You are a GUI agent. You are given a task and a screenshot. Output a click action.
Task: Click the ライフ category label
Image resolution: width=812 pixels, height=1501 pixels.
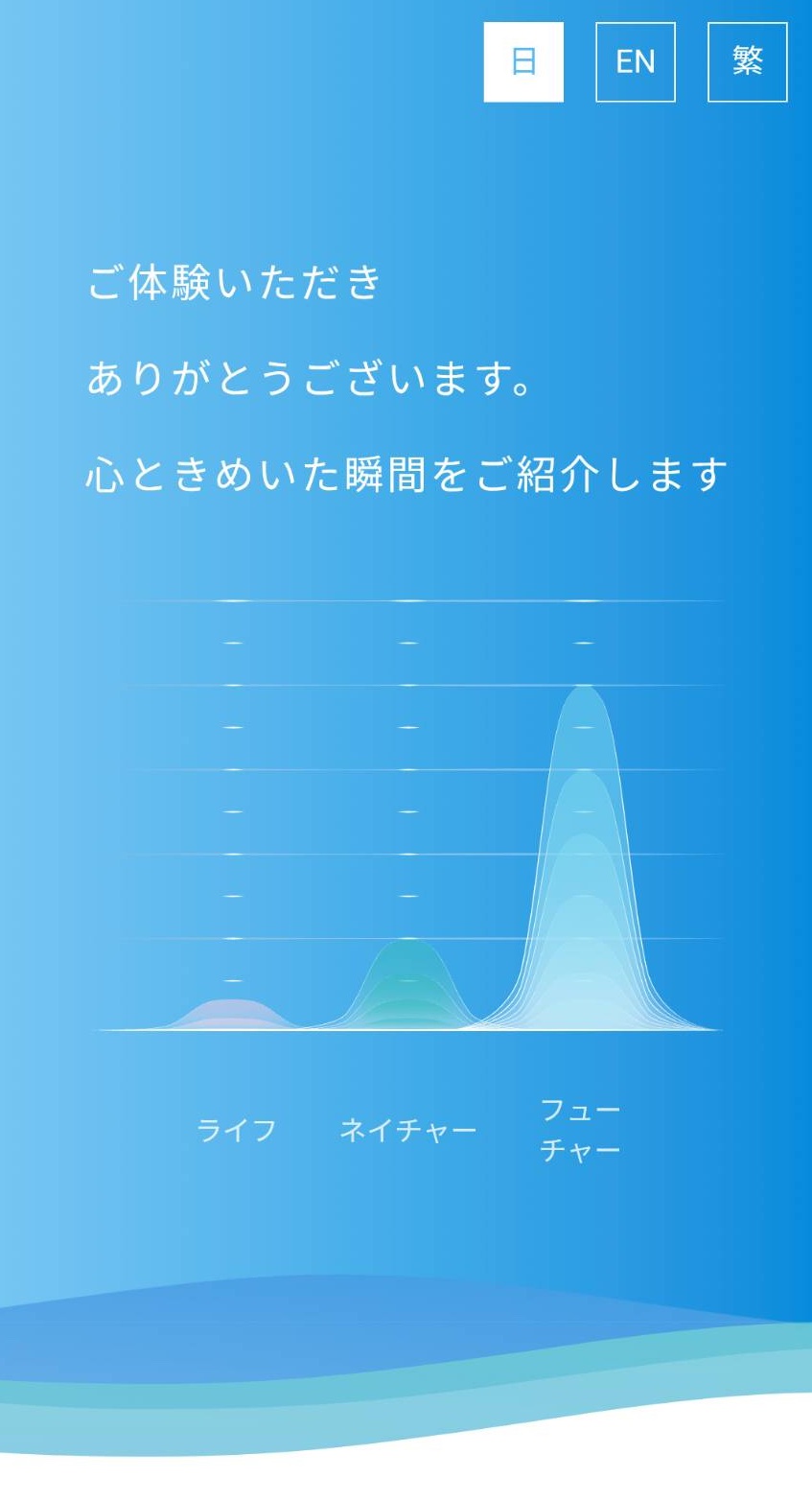click(237, 1129)
